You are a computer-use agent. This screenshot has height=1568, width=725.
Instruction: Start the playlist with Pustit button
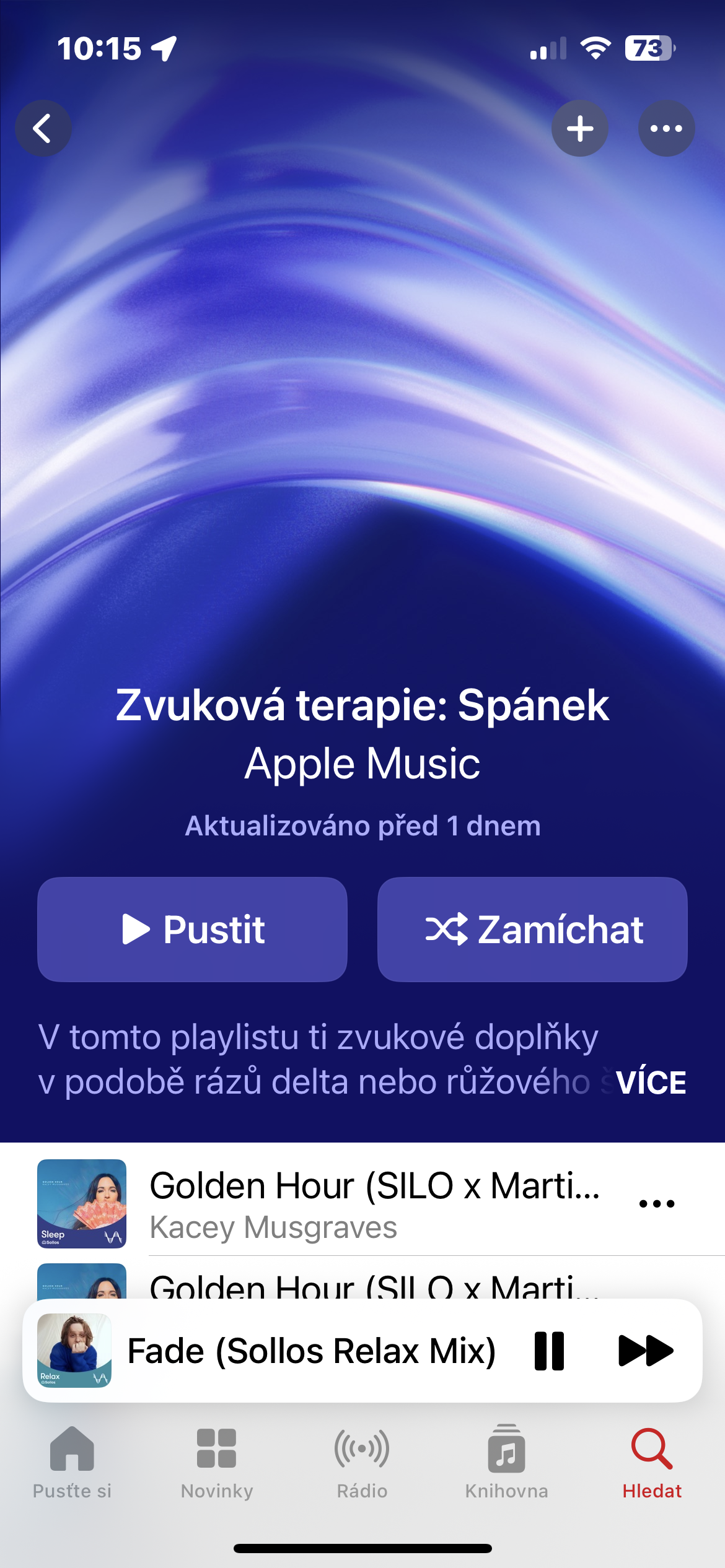click(192, 929)
